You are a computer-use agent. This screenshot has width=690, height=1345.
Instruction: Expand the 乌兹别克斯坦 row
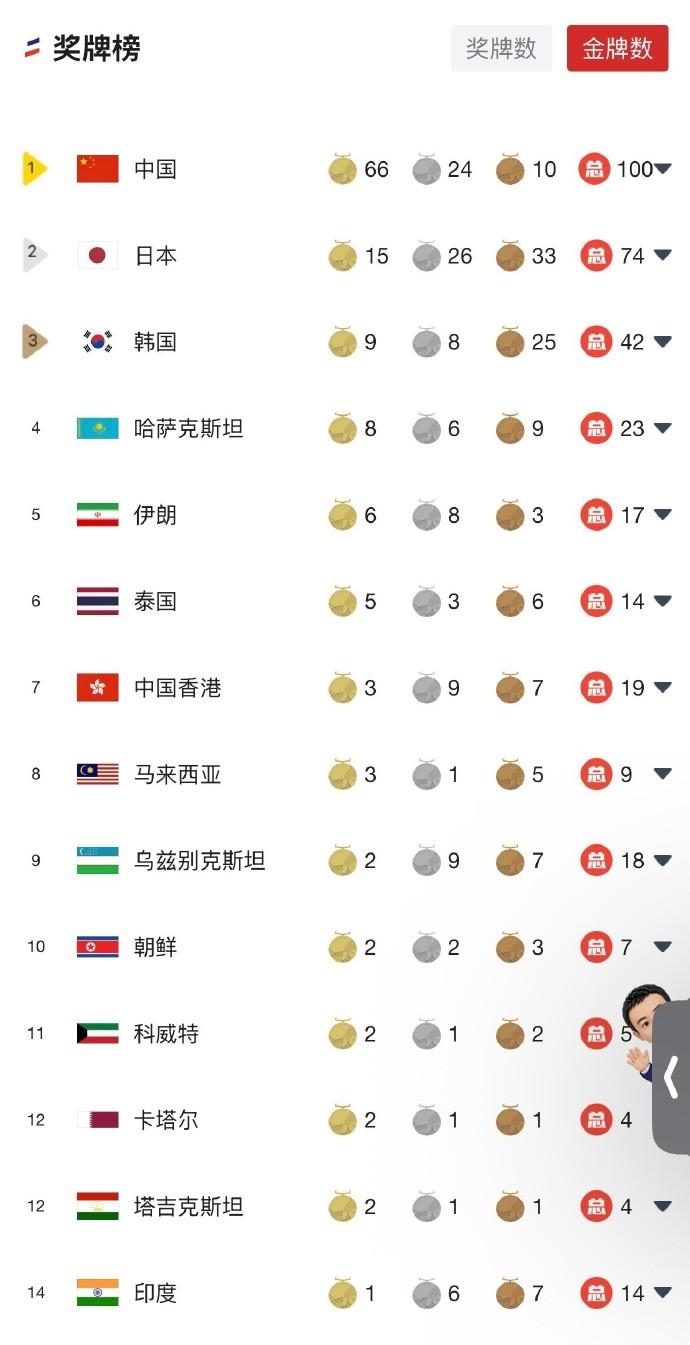662,860
